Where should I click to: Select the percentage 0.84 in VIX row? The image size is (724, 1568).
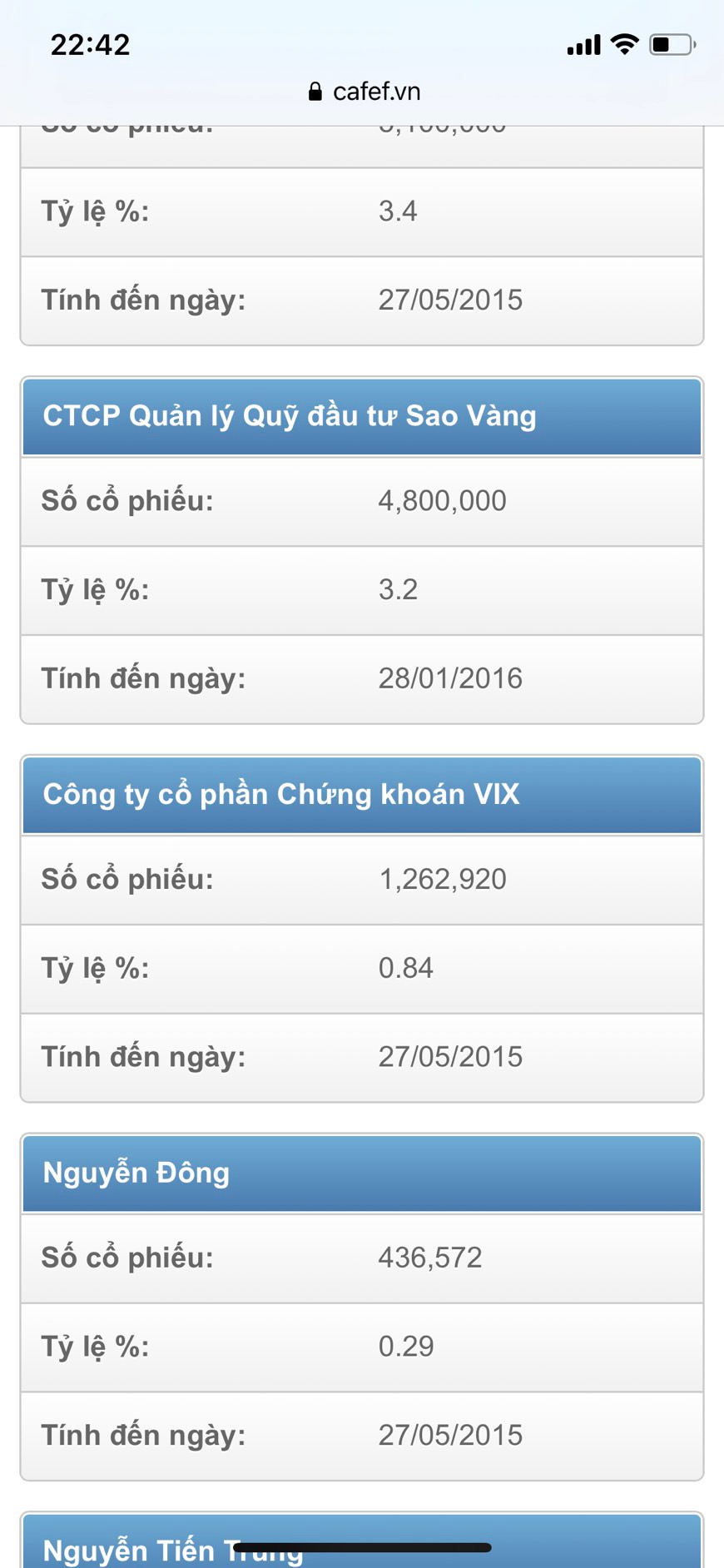click(405, 966)
